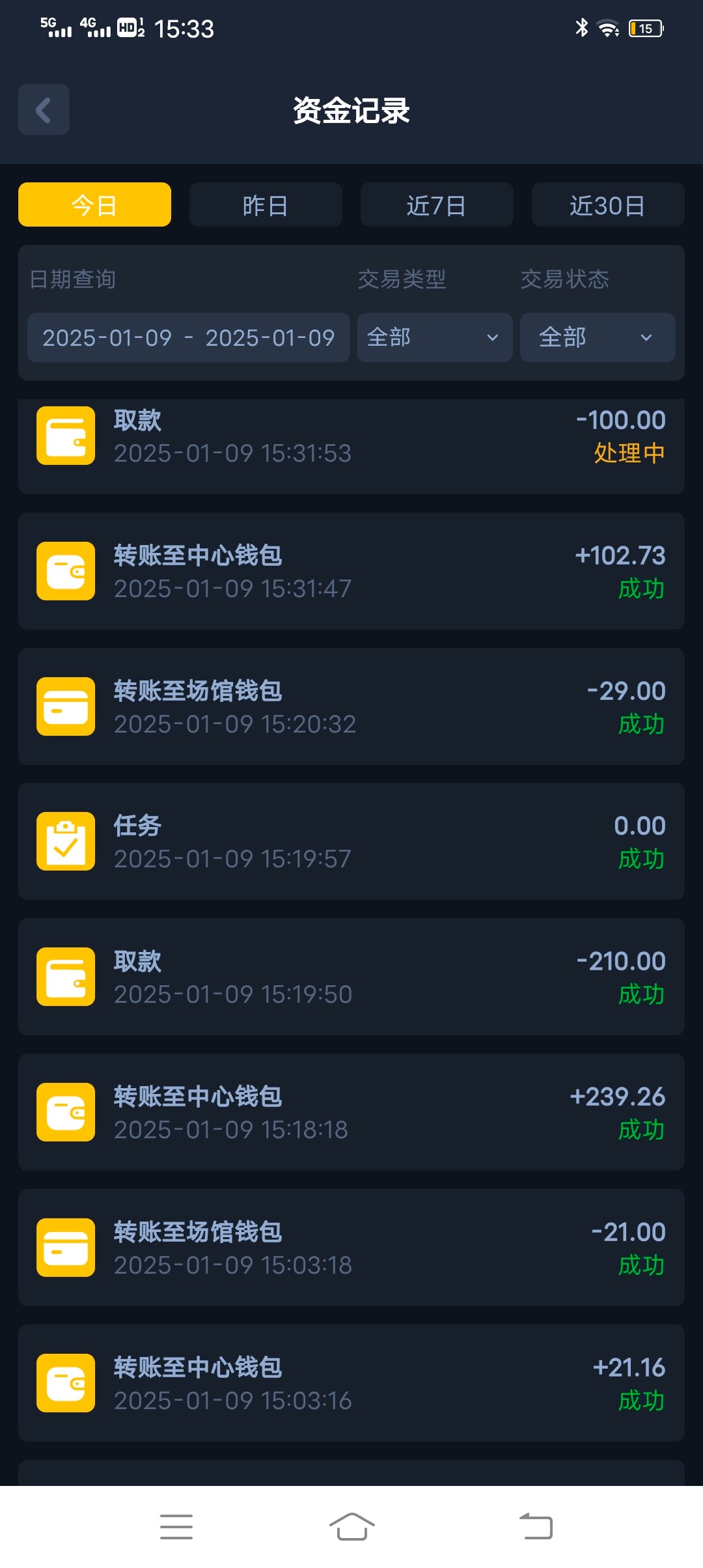Open the 任务 record of 0.00

pos(351,841)
